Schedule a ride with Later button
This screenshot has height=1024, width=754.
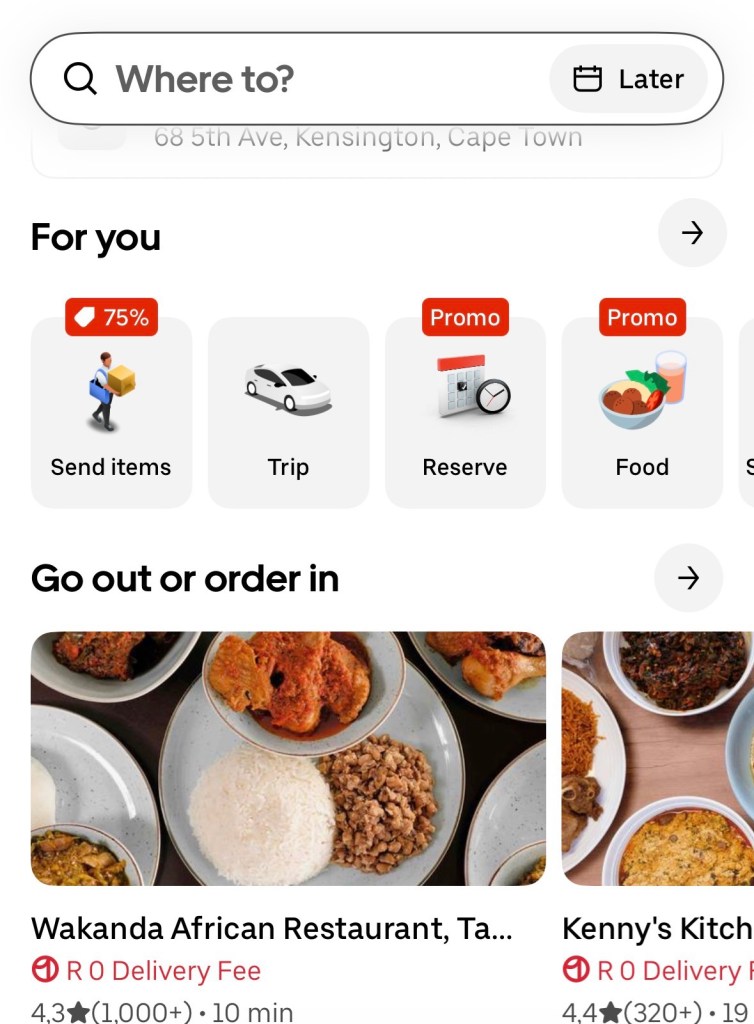click(628, 78)
